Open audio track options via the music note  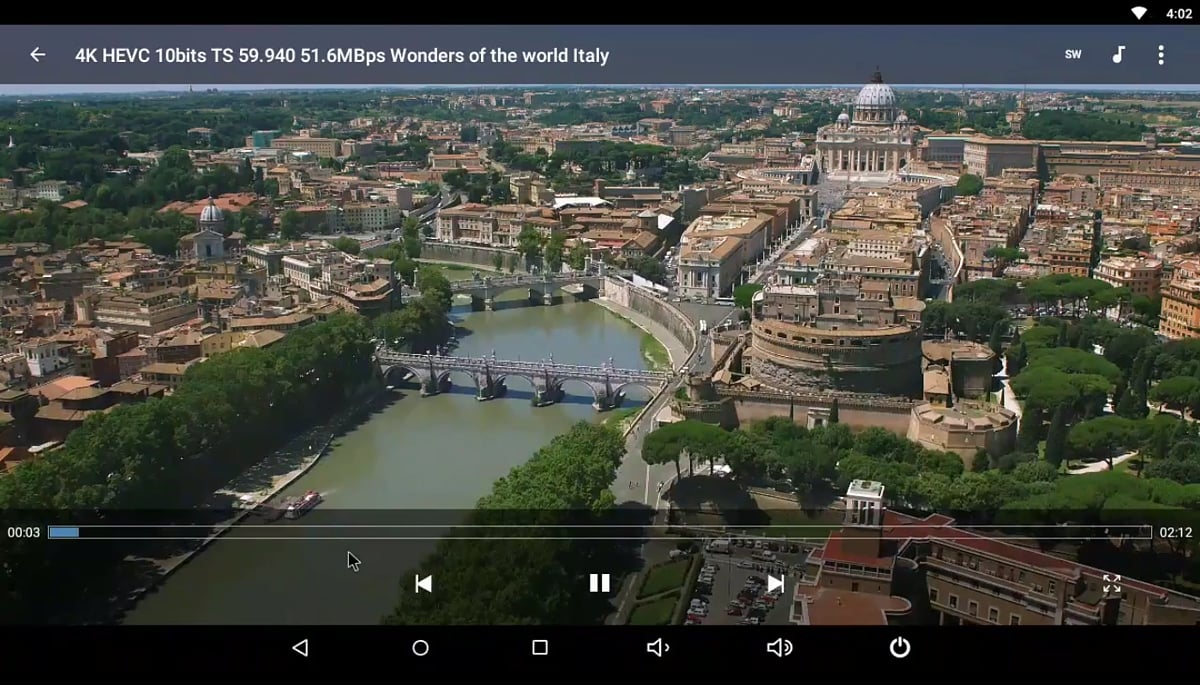click(1118, 55)
